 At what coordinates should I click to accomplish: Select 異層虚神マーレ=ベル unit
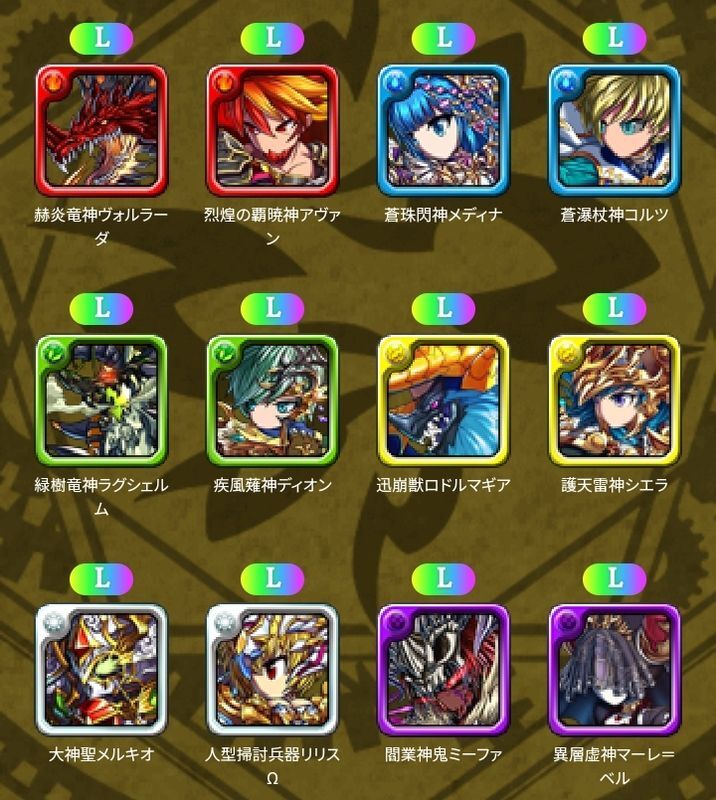coord(614,669)
